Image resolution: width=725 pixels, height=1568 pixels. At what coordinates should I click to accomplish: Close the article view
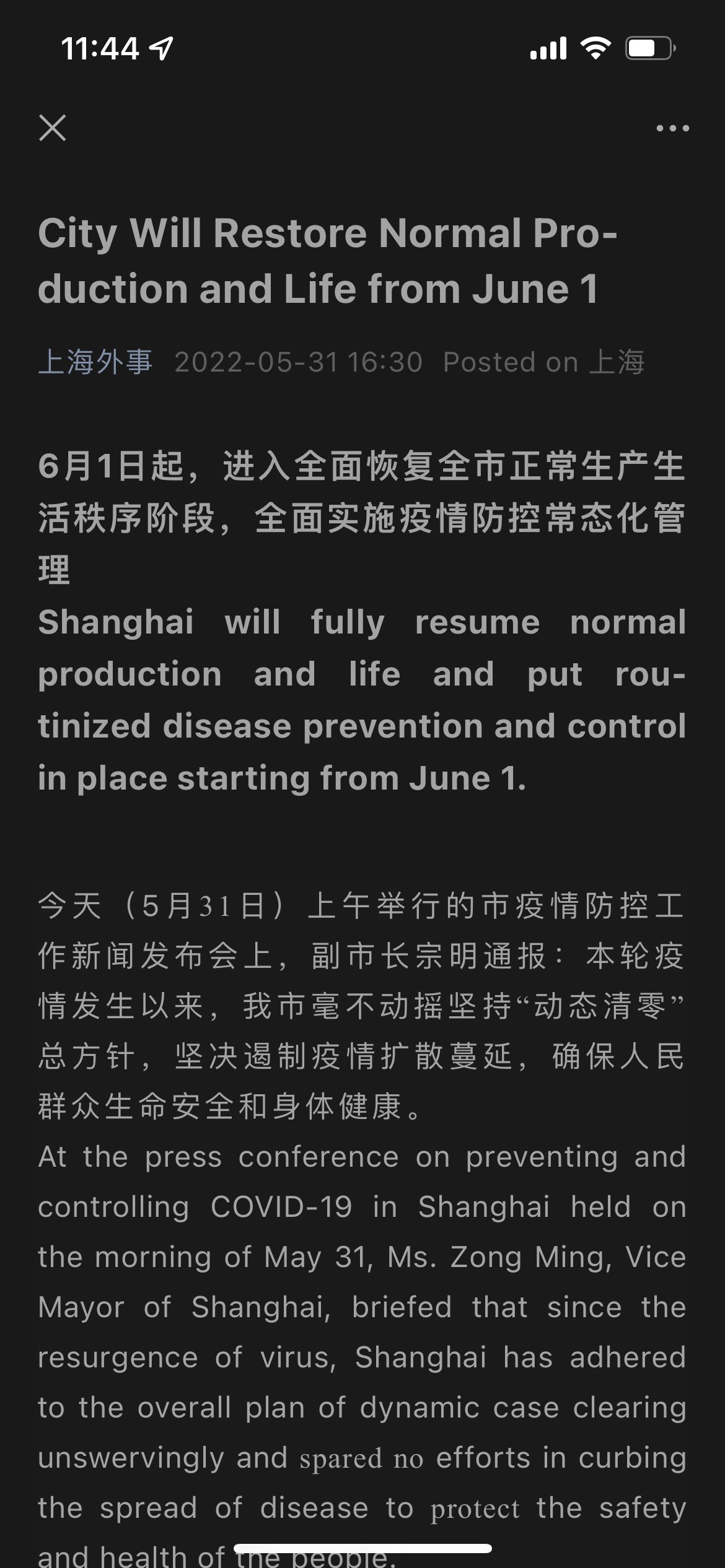53,128
